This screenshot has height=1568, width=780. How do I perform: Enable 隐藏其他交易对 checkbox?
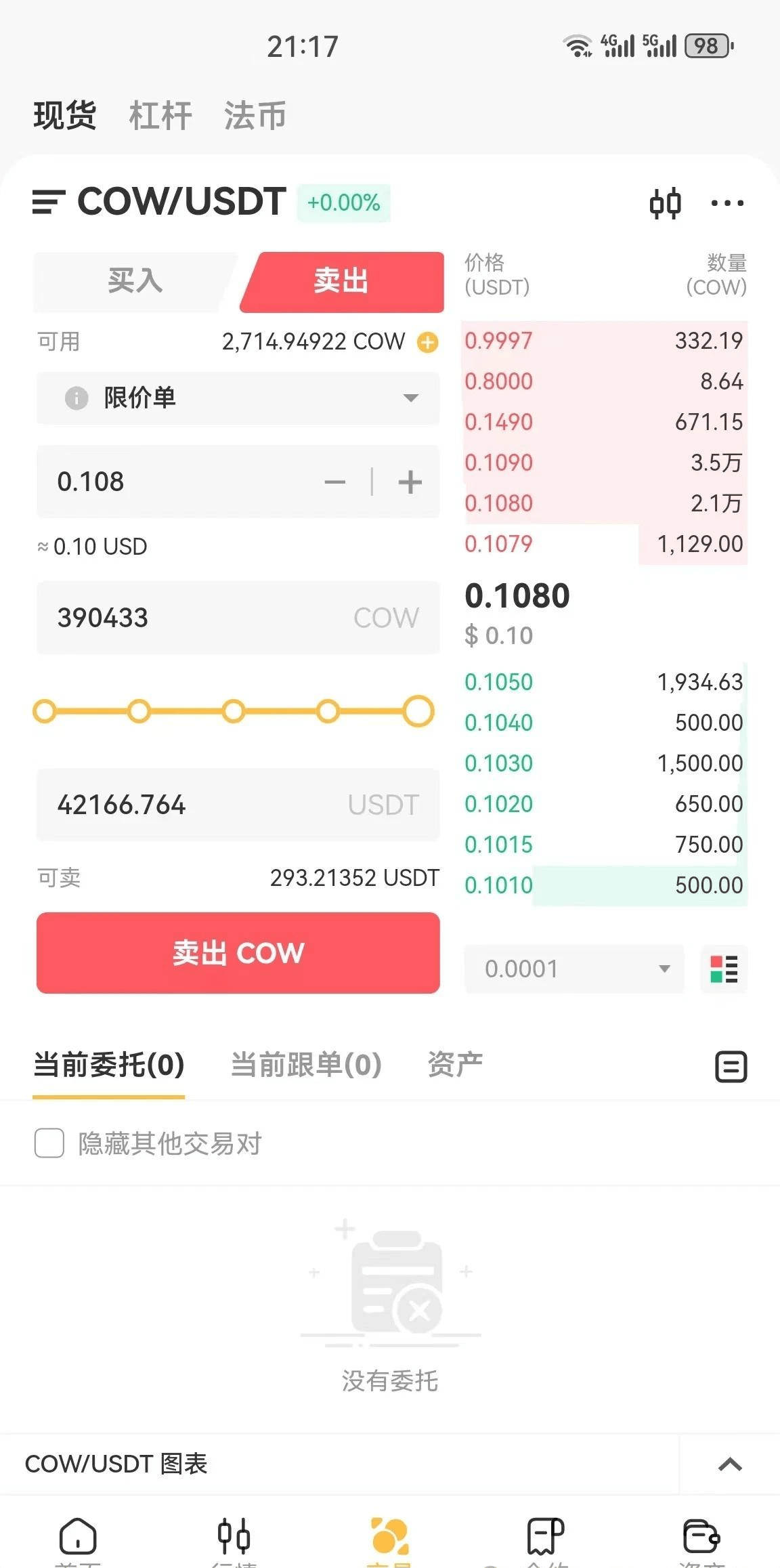tap(49, 1143)
